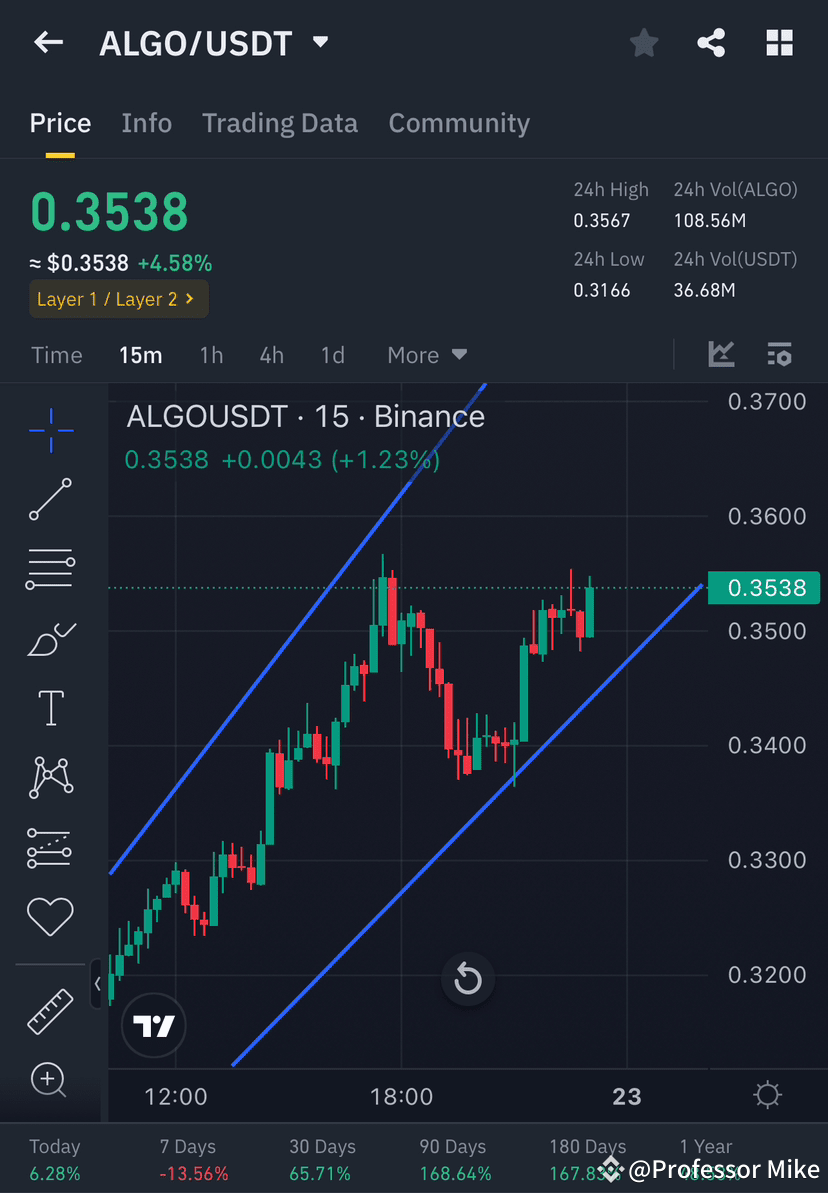Open the share options
Image resolution: width=828 pixels, height=1193 pixels.
711,42
